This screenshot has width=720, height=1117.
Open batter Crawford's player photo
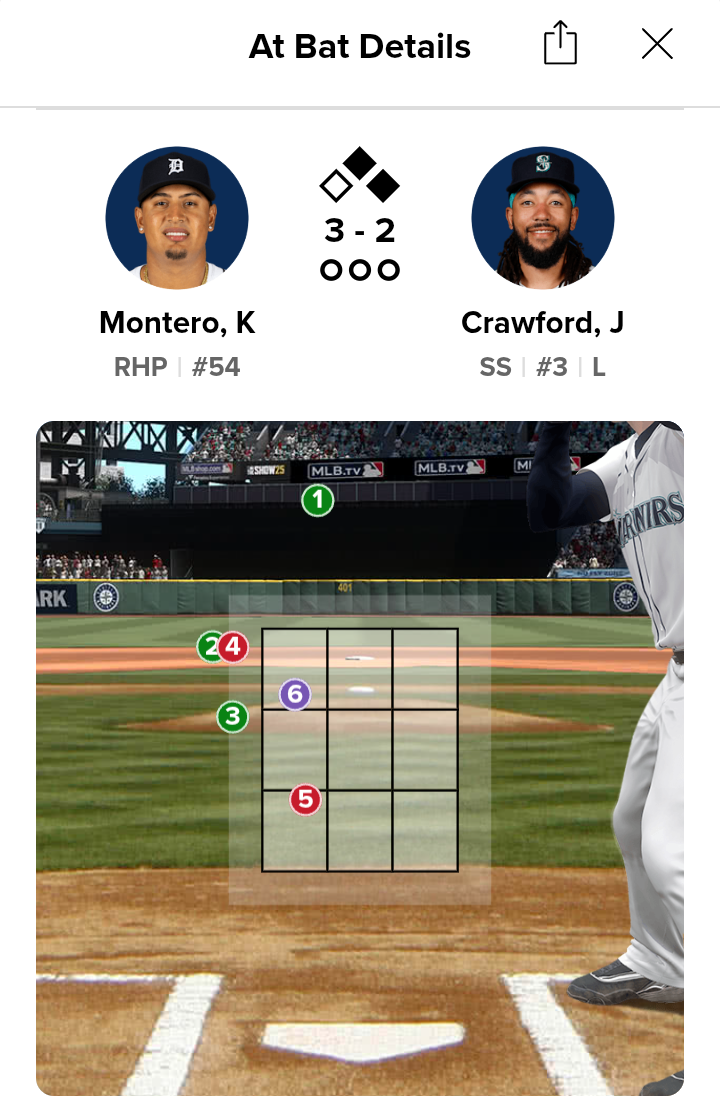tap(543, 218)
